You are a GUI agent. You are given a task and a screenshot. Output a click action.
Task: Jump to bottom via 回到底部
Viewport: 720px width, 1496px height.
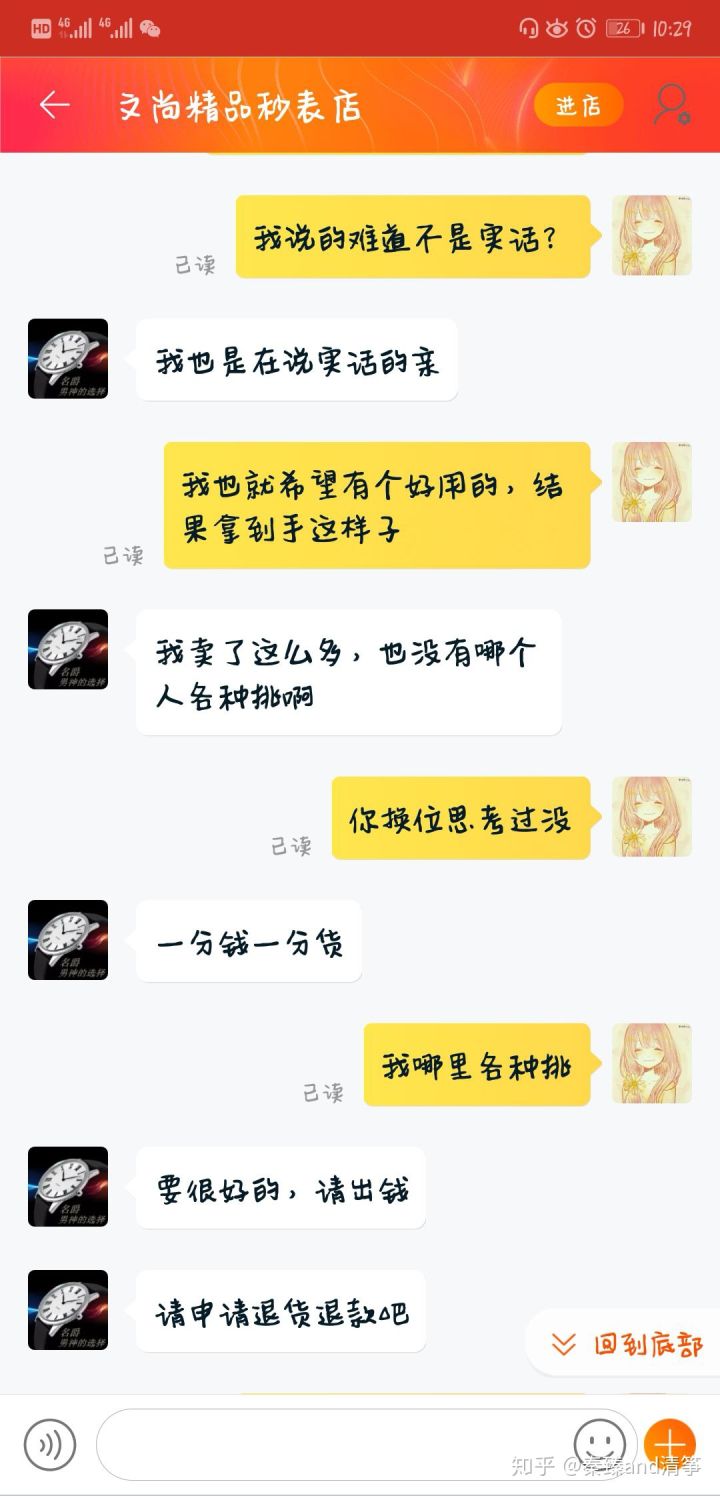(x=630, y=1344)
